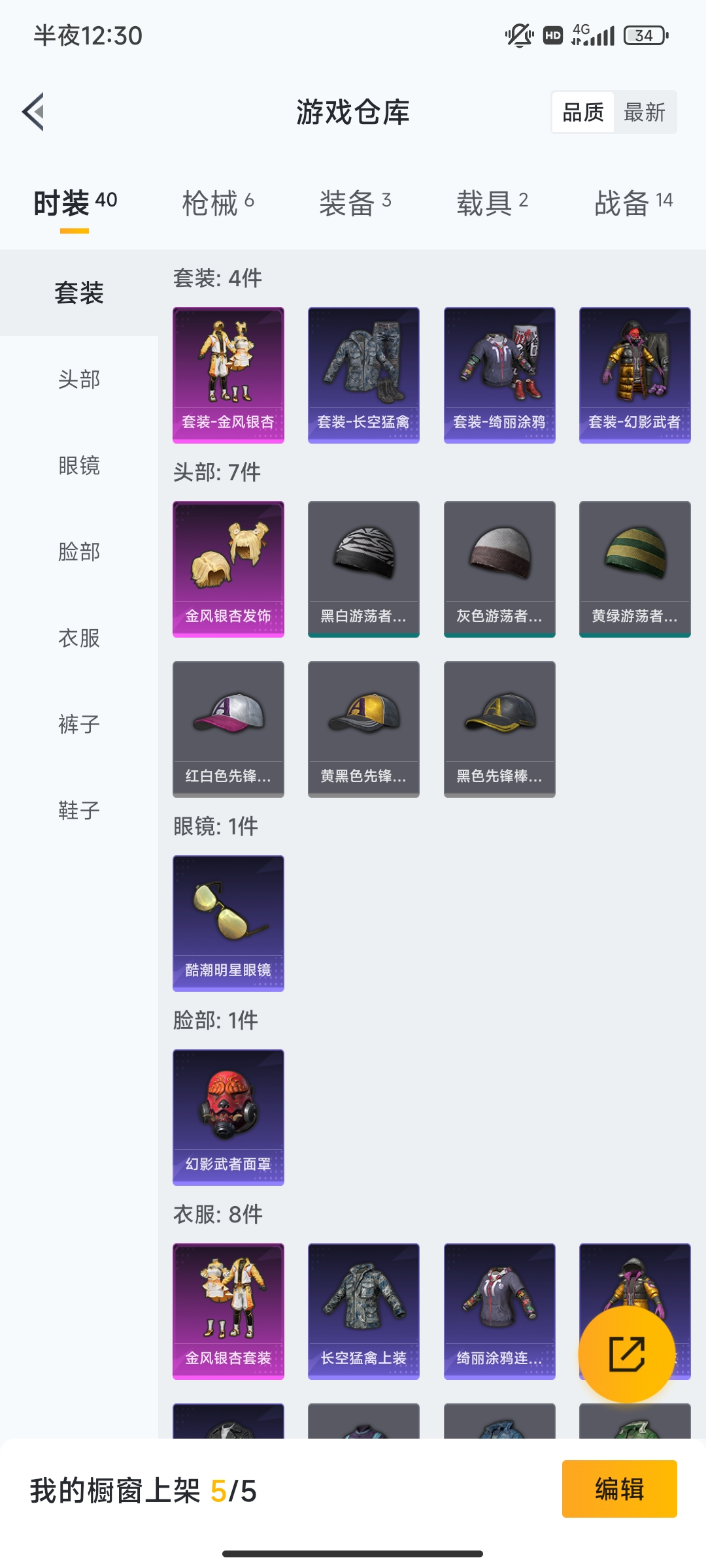706x1568 pixels.
Task: Open the 幻影武者面罩 face item
Action: [228, 1117]
